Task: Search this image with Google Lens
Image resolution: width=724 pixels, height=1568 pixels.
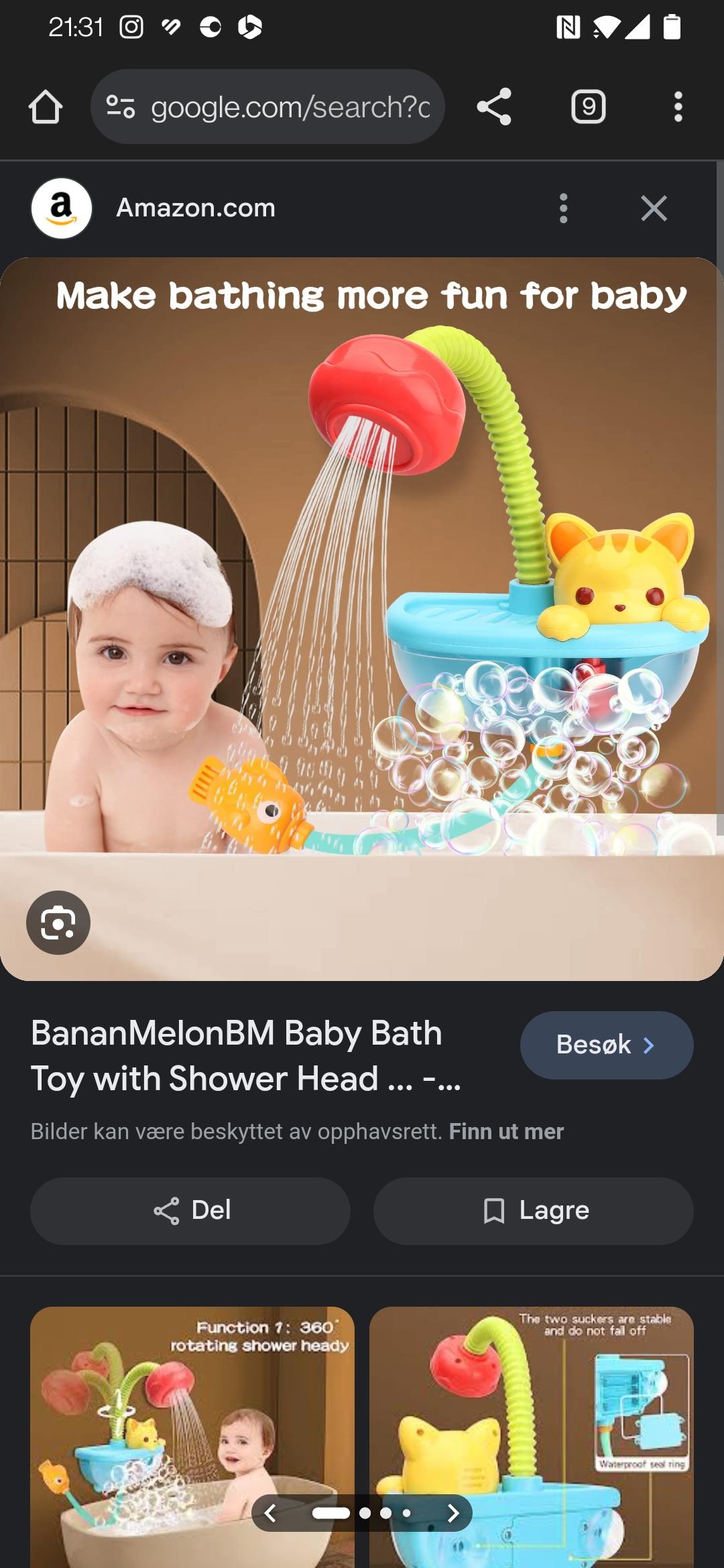Action: click(x=58, y=923)
